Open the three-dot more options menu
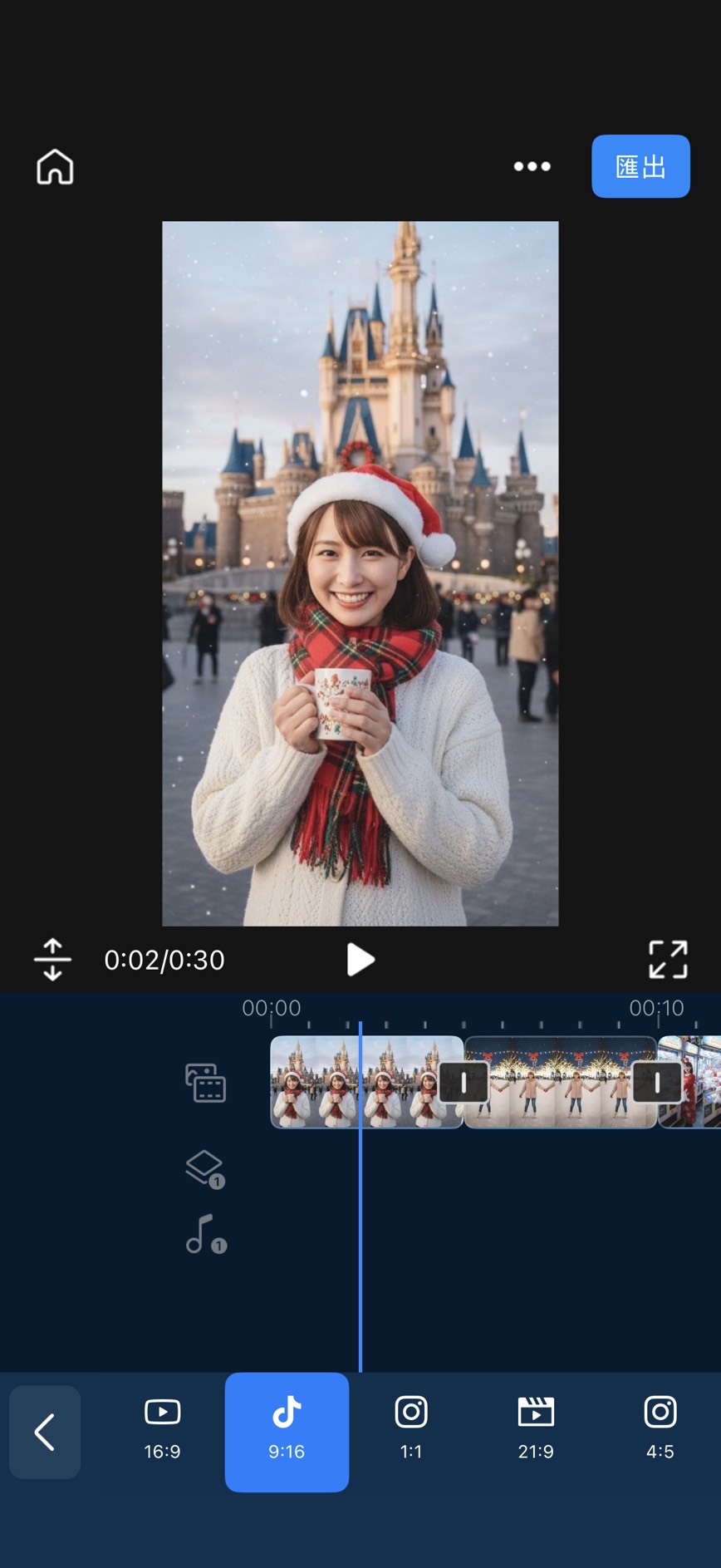 532,166
